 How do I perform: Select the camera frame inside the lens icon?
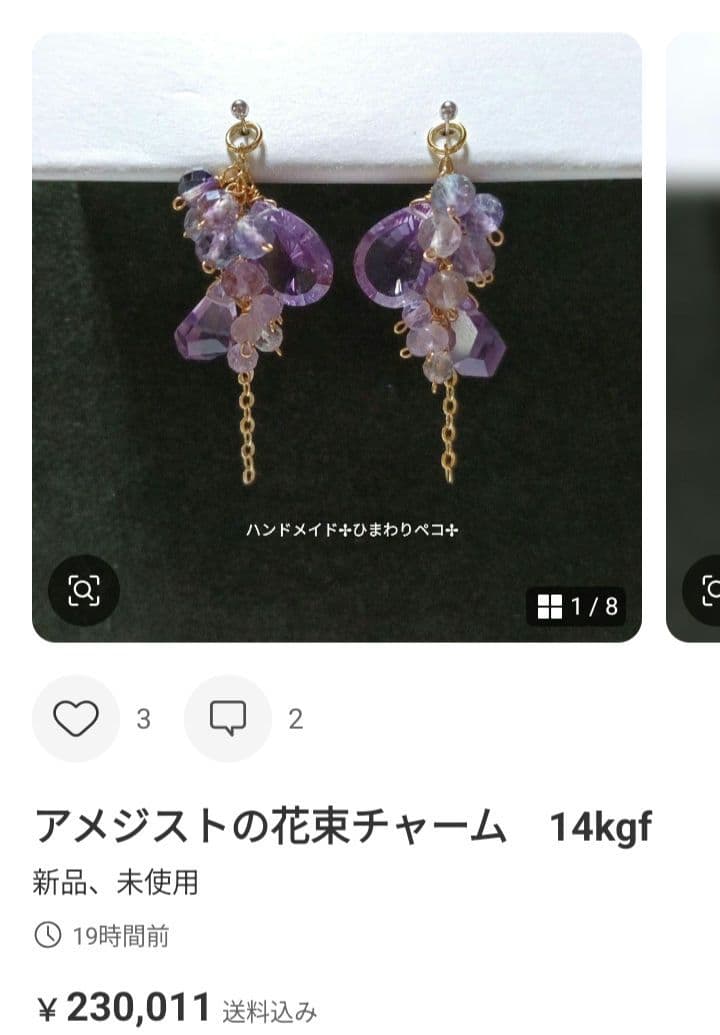tap(84, 591)
